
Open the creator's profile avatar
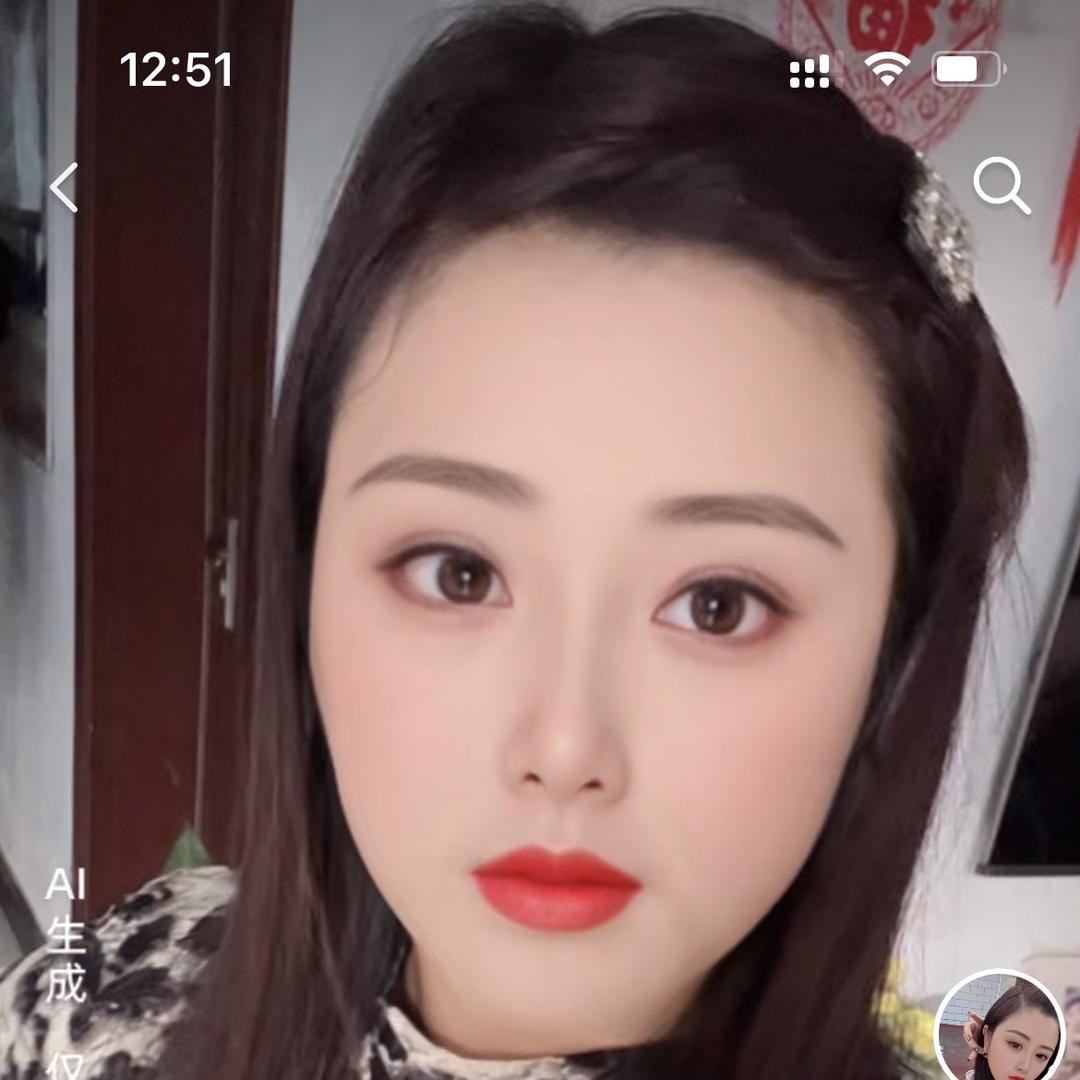1000,1032
